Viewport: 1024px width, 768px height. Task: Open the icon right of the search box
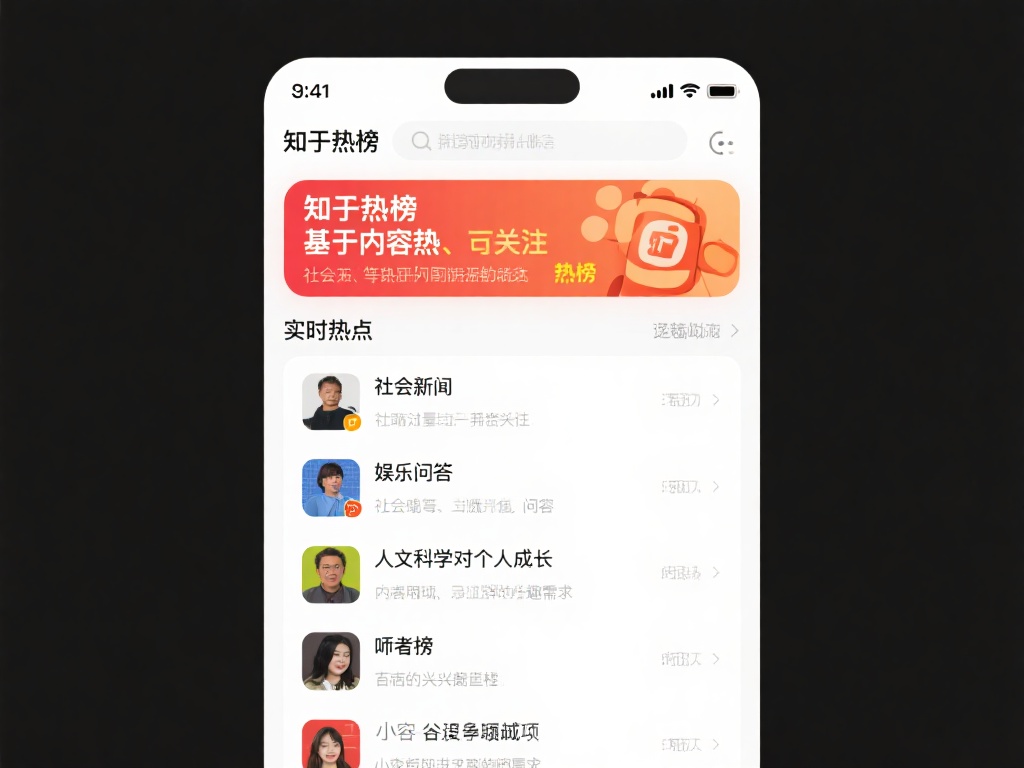point(722,143)
